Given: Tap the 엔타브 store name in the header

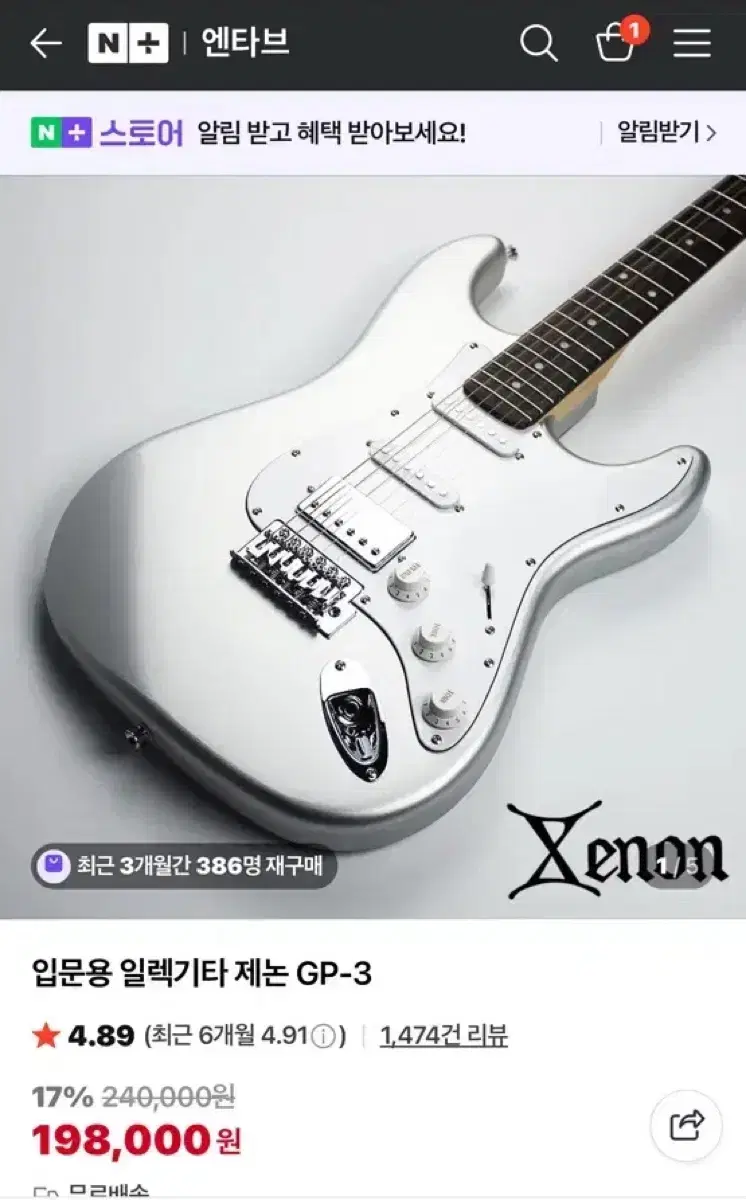Looking at the screenshot, I should (244, 44).
